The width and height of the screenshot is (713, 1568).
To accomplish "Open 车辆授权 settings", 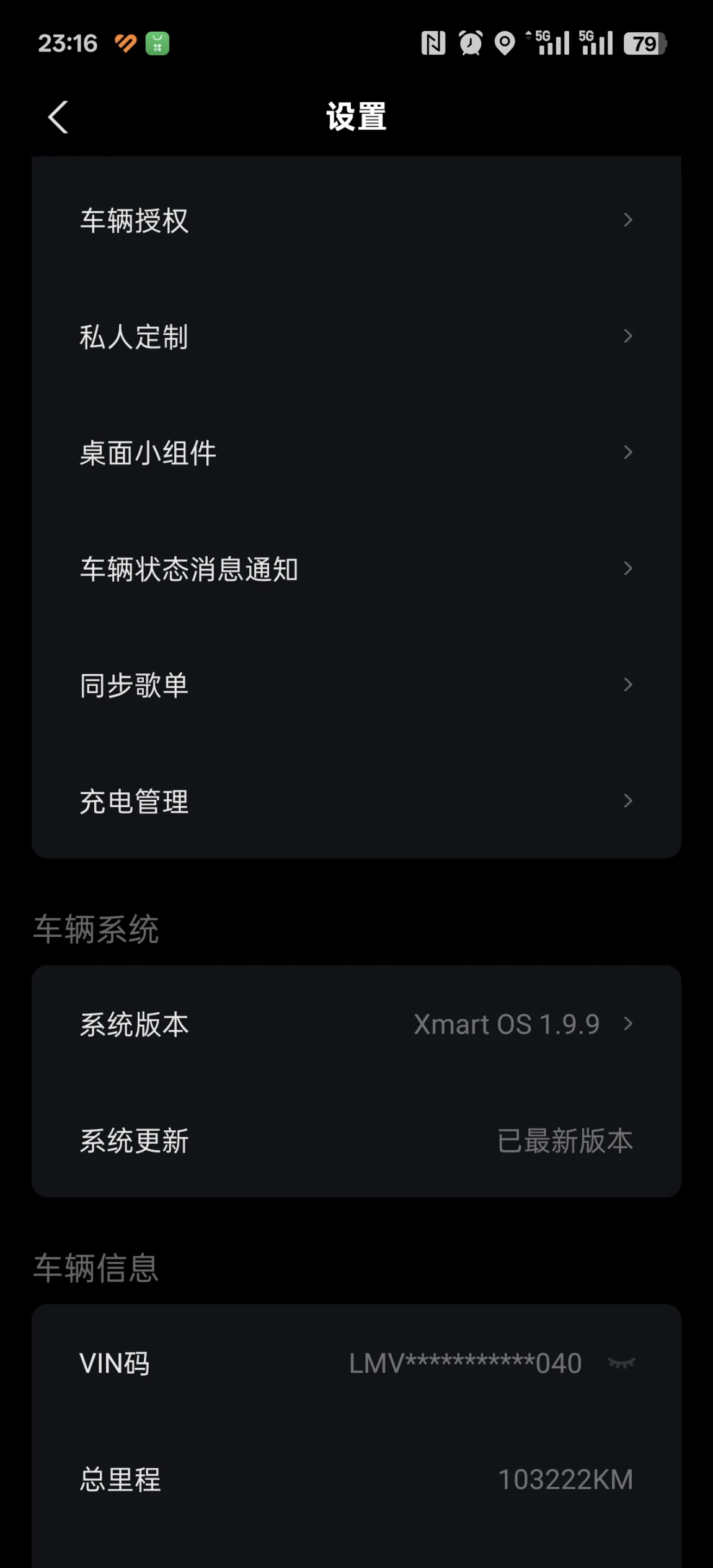I will coord(356,220).
